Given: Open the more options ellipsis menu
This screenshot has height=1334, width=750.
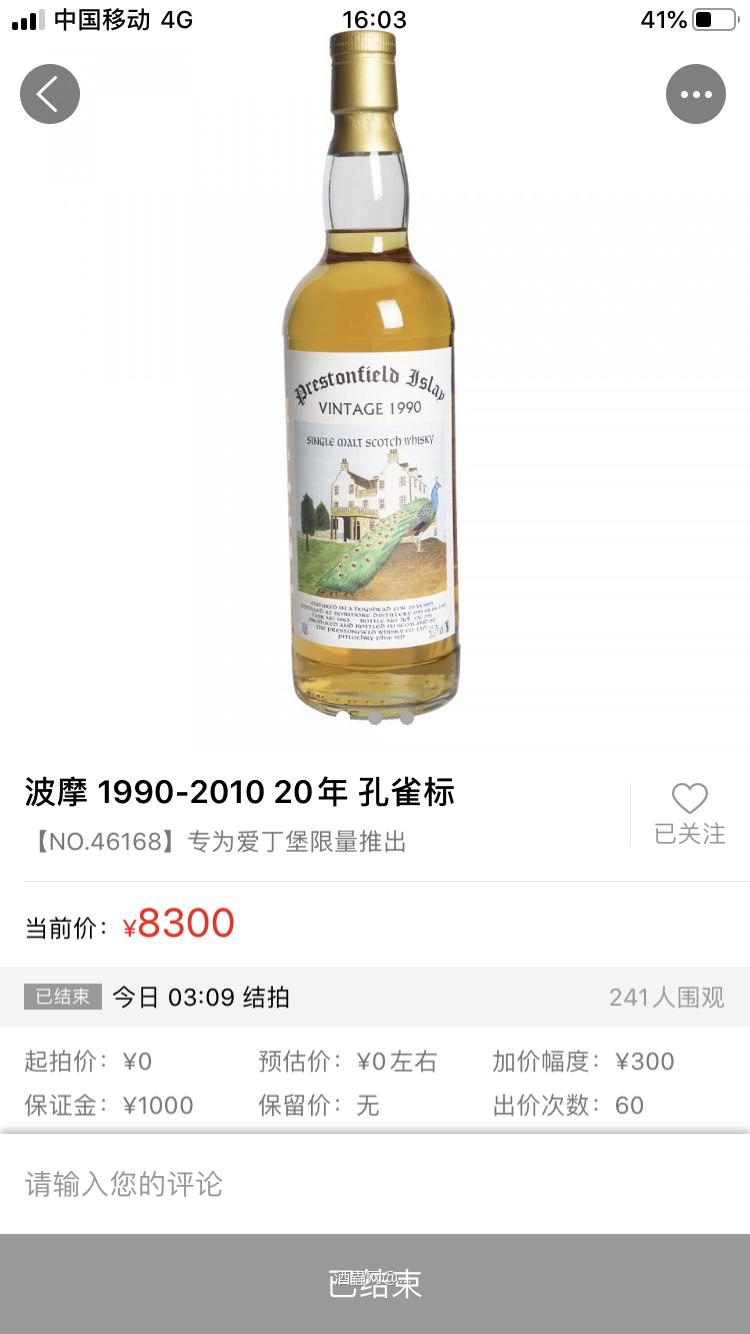Looking at the screenshot, I should (x=696, y=94).
